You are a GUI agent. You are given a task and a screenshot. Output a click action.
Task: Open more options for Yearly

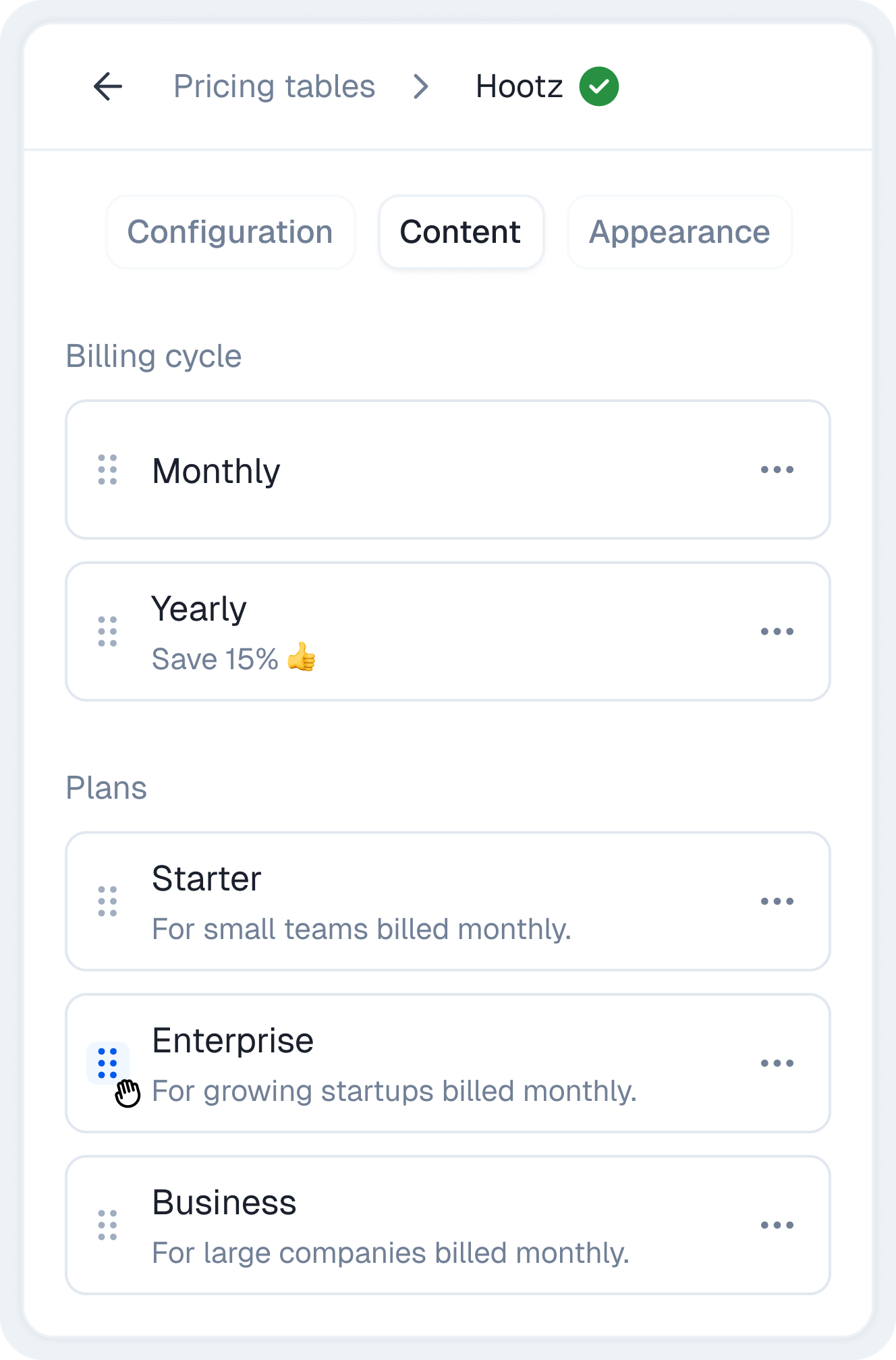coord(777,631)
